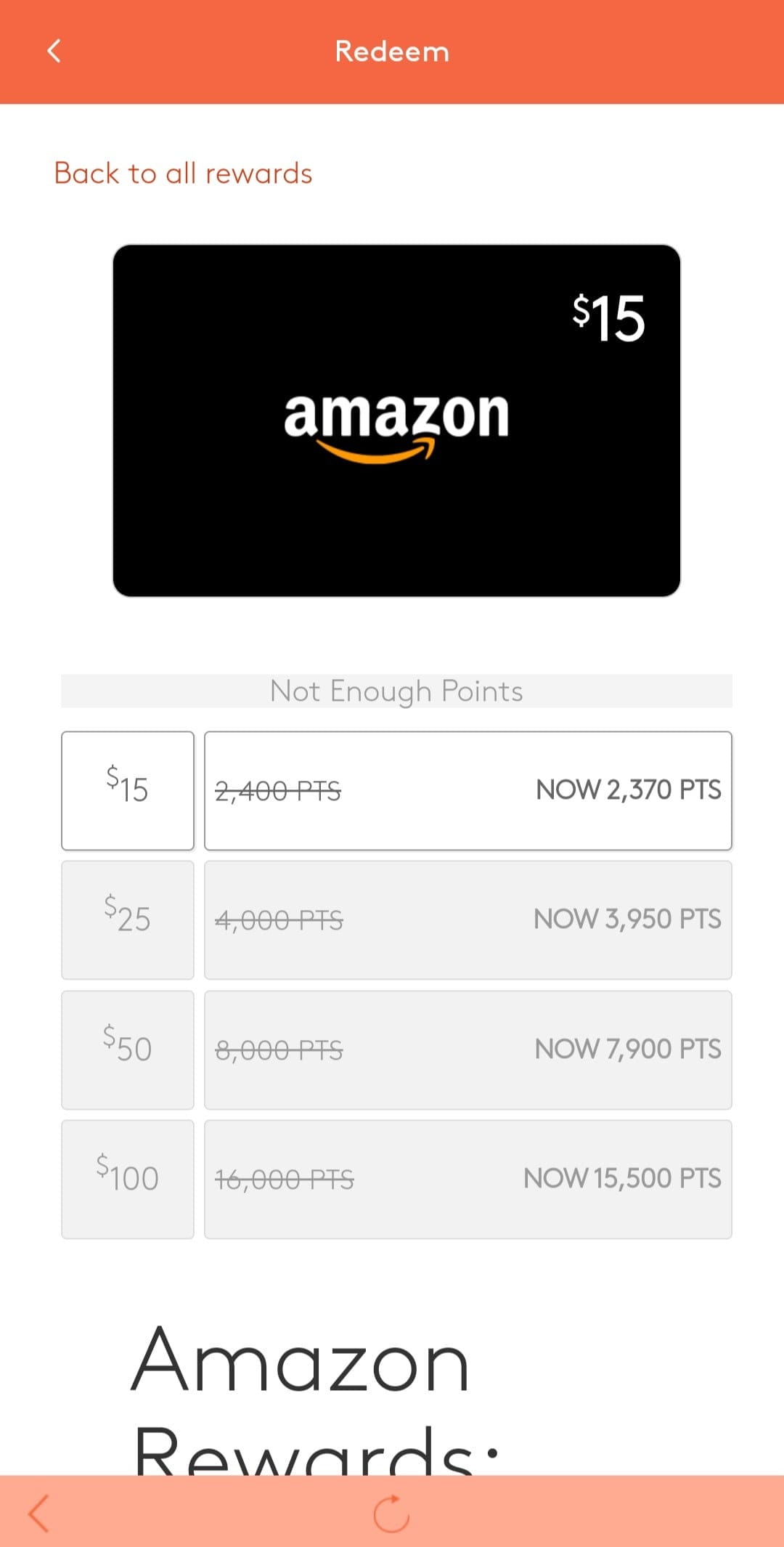The height and width of the screenshot is (1547, 784).
Task: Pick the $50 gift card amount
Action: (x=128, y=1049)
